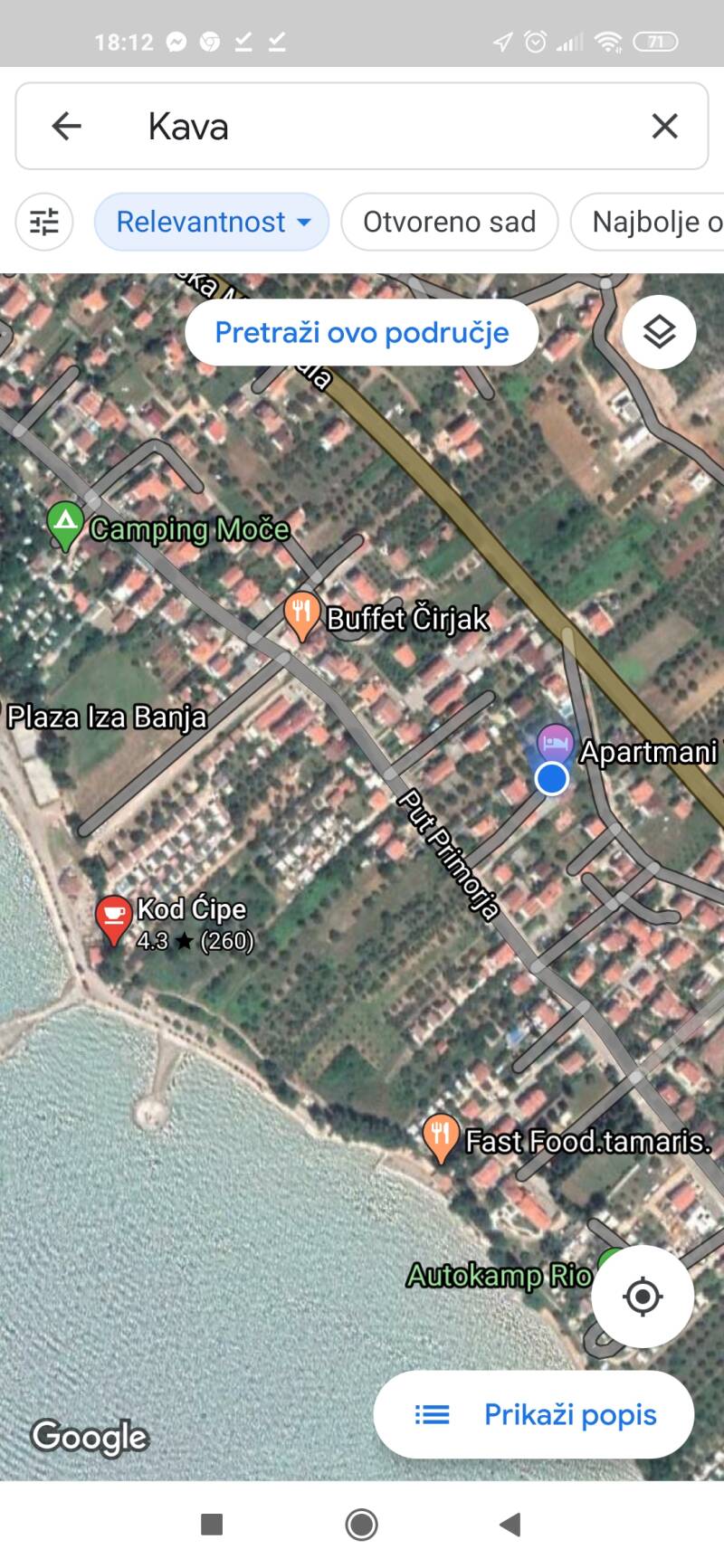Open the search filters icon
724x1568 pixels.
44,222
